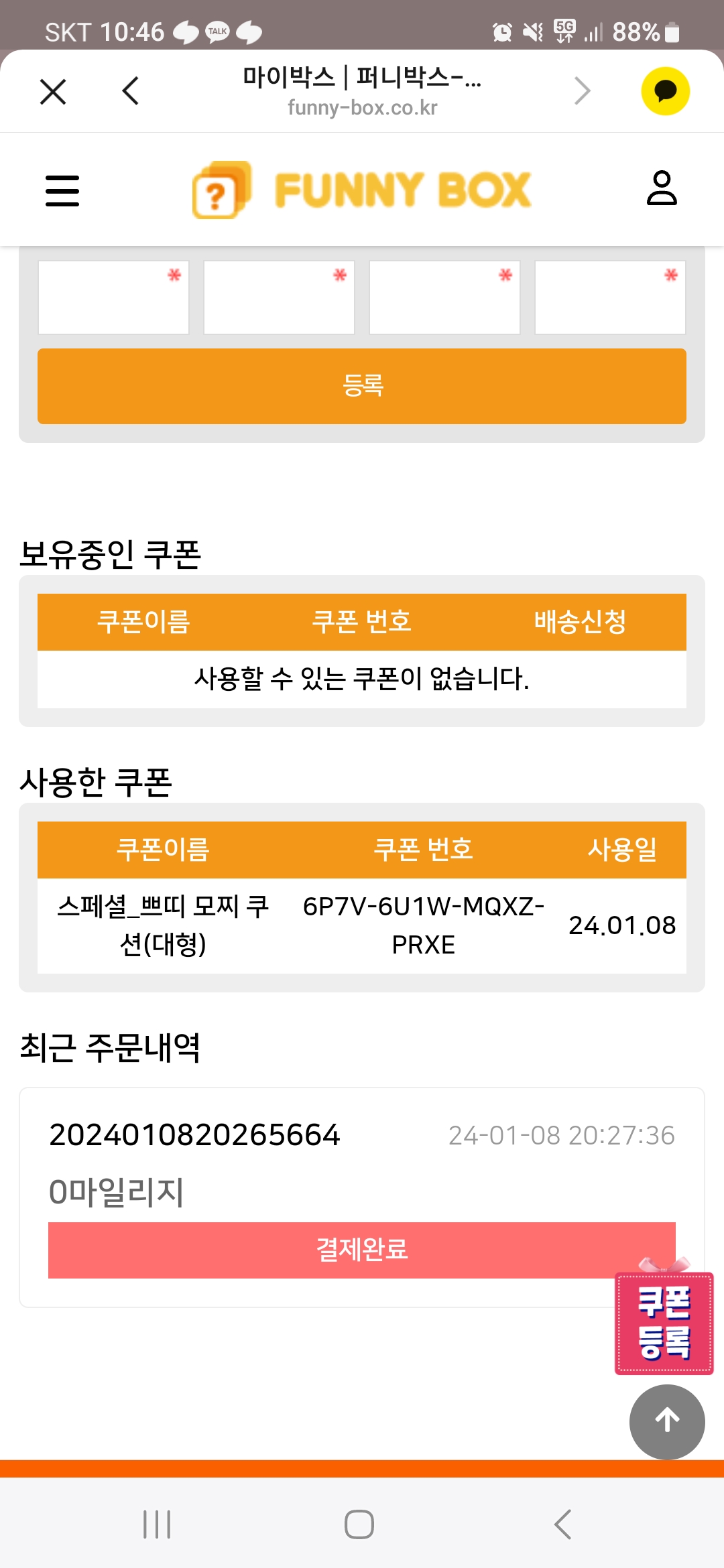Tap the Funny Box logo home link

coord(362,190)
